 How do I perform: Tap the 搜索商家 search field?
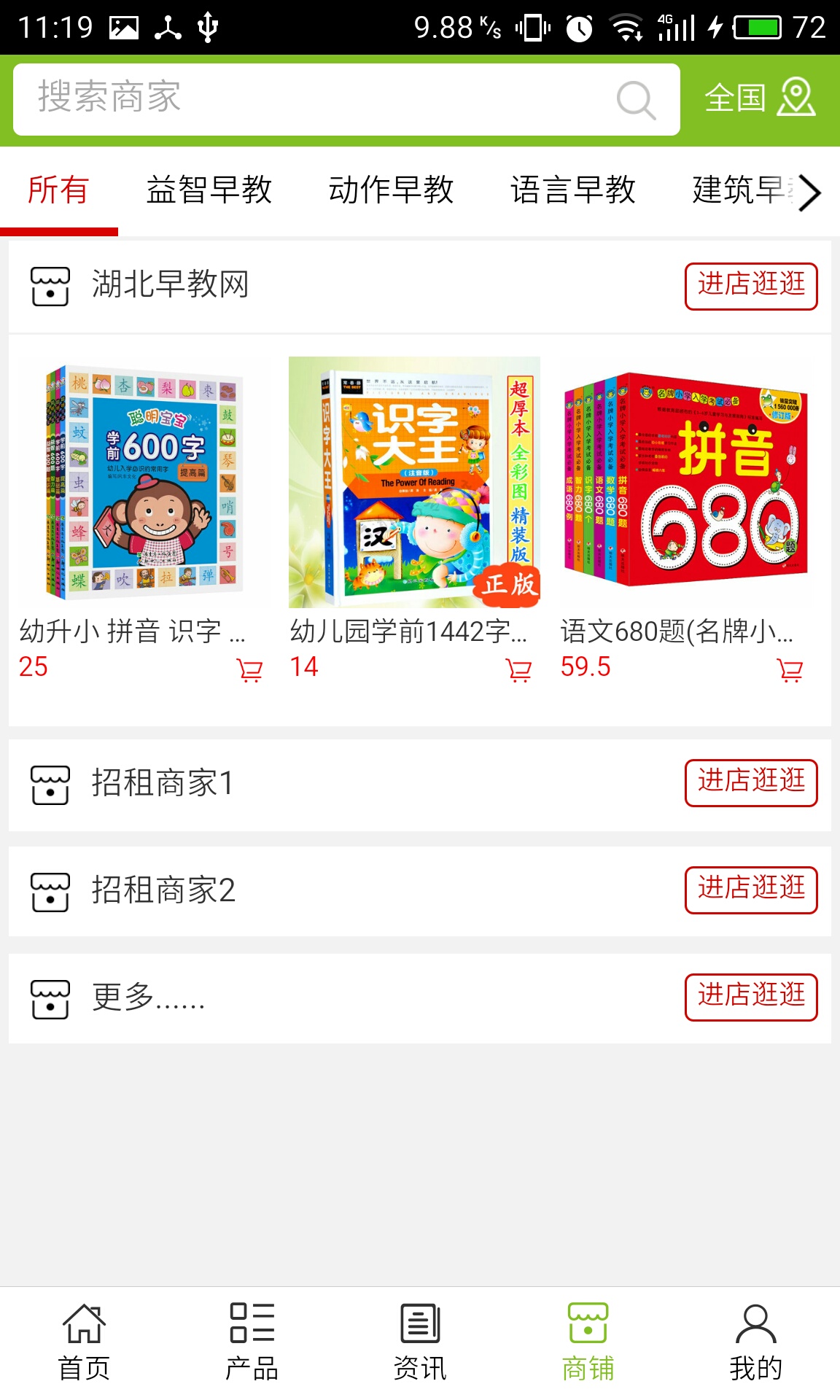point(314,99)
